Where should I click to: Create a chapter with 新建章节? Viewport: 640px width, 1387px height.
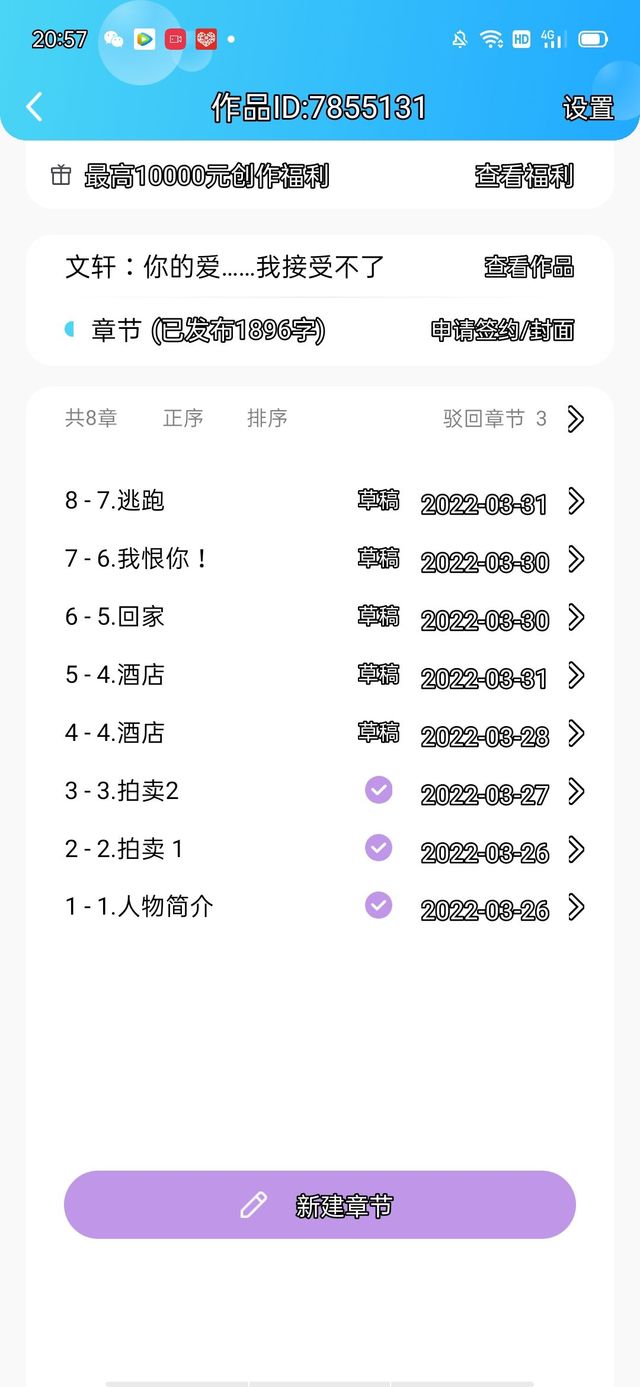click(320, 1205)
